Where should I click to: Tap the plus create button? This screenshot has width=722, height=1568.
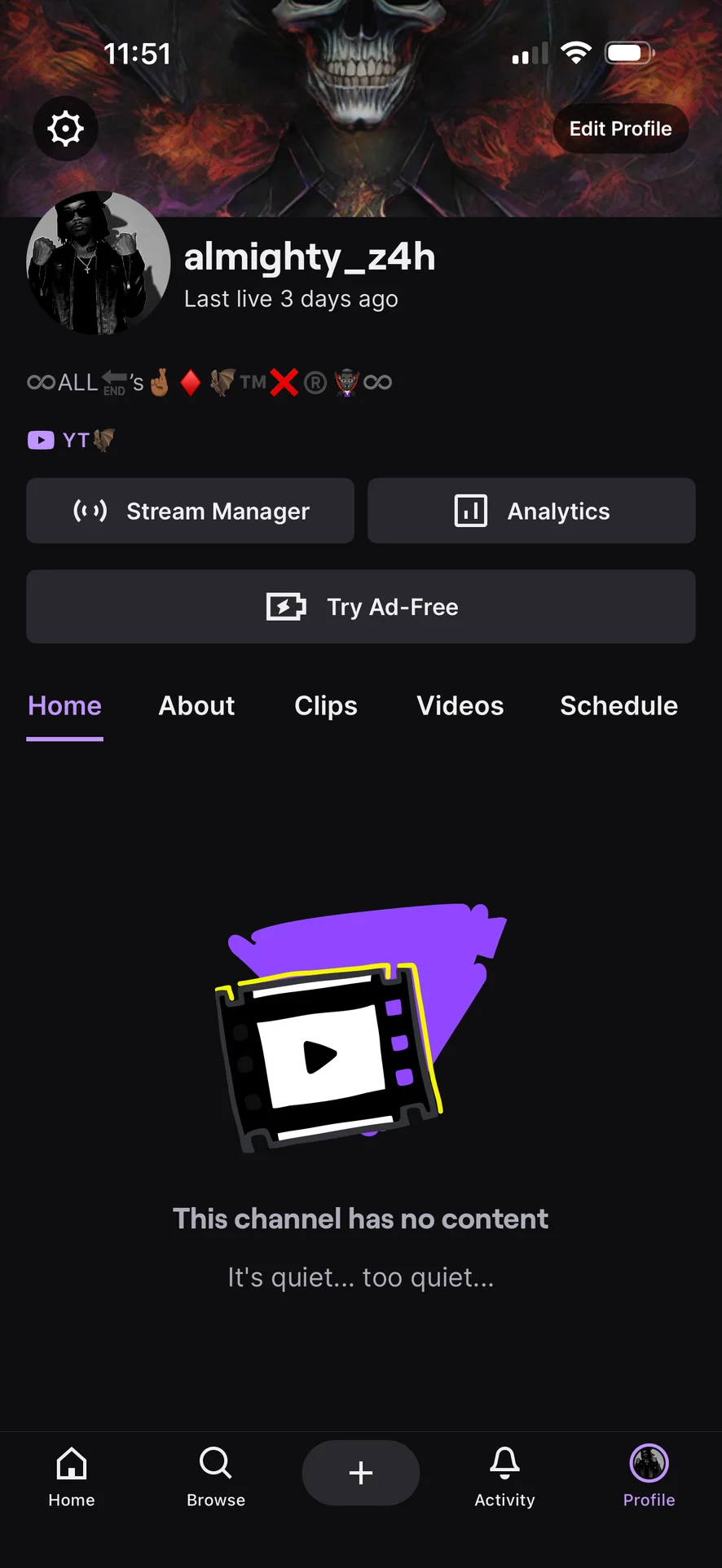[x=361, y=1473]
